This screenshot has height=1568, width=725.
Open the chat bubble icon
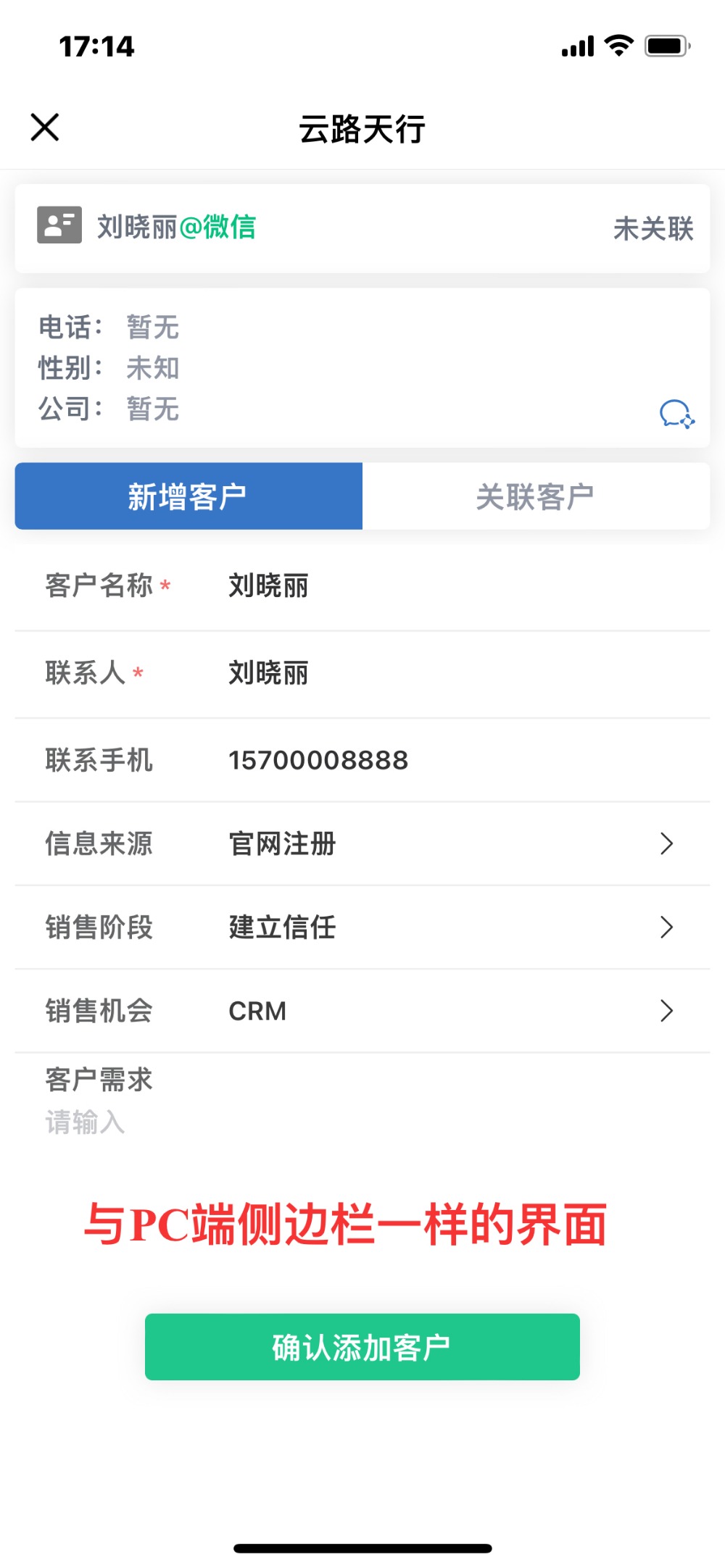coord(677,414)
